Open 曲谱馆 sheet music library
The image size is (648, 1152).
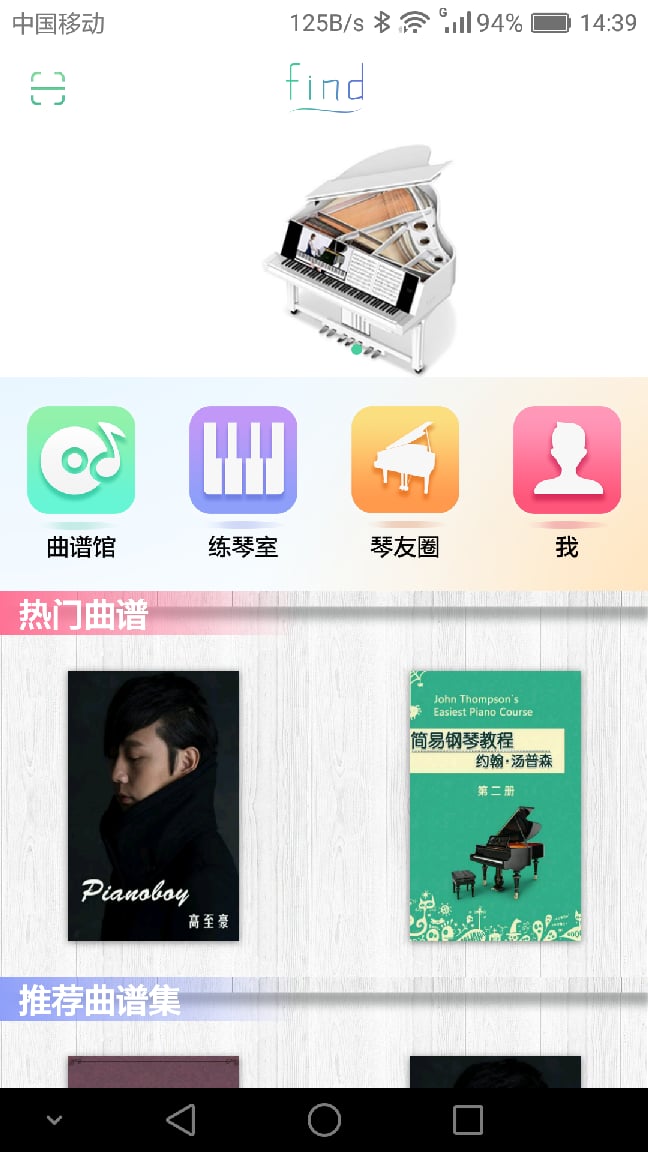tap(81, 482)
